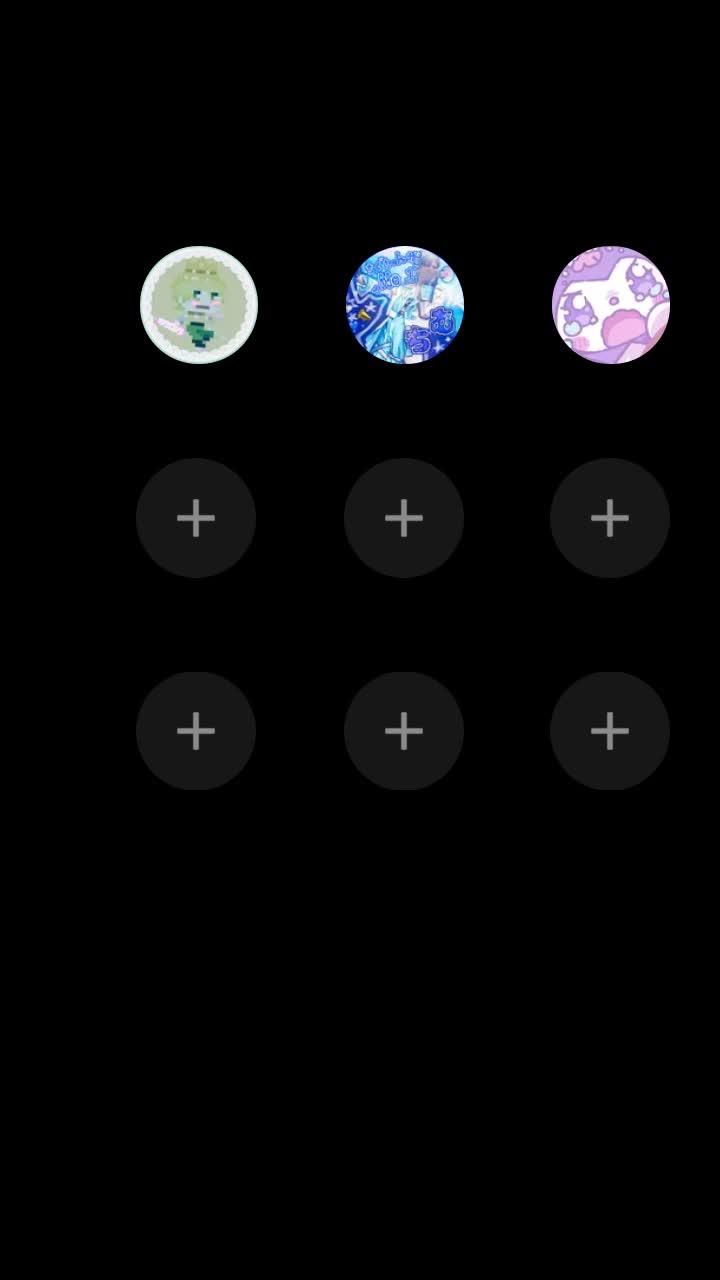Add to the empty slot under the blue avatar
This screenshot has width=720, height=1280.
pos(404,518)
